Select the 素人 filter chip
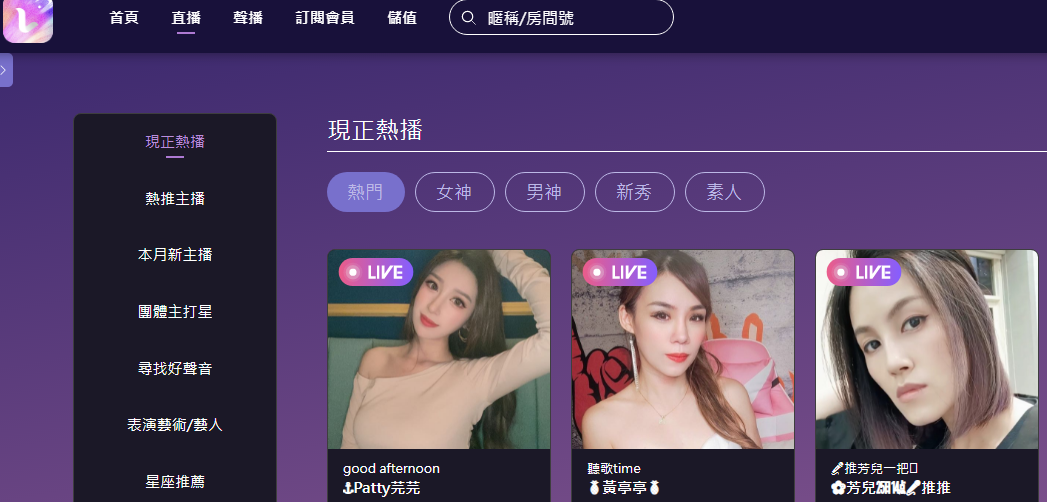 [x=724, y=192]
